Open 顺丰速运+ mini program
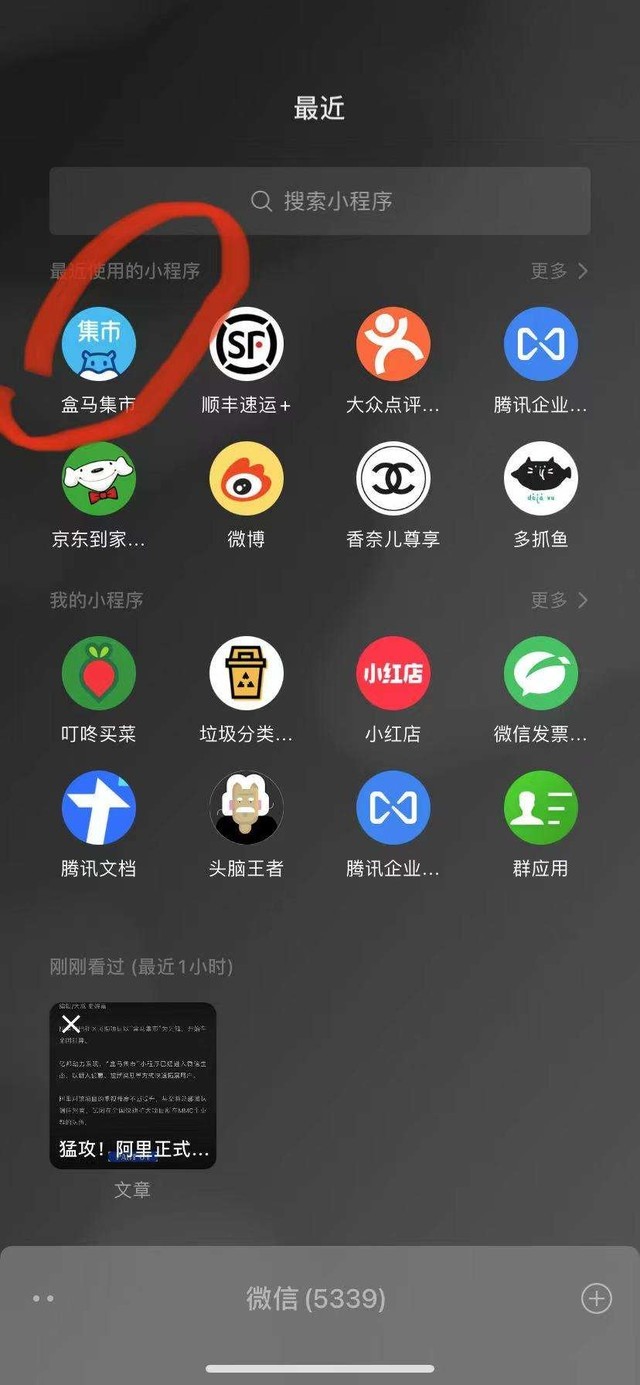 [x=246, y=345]
